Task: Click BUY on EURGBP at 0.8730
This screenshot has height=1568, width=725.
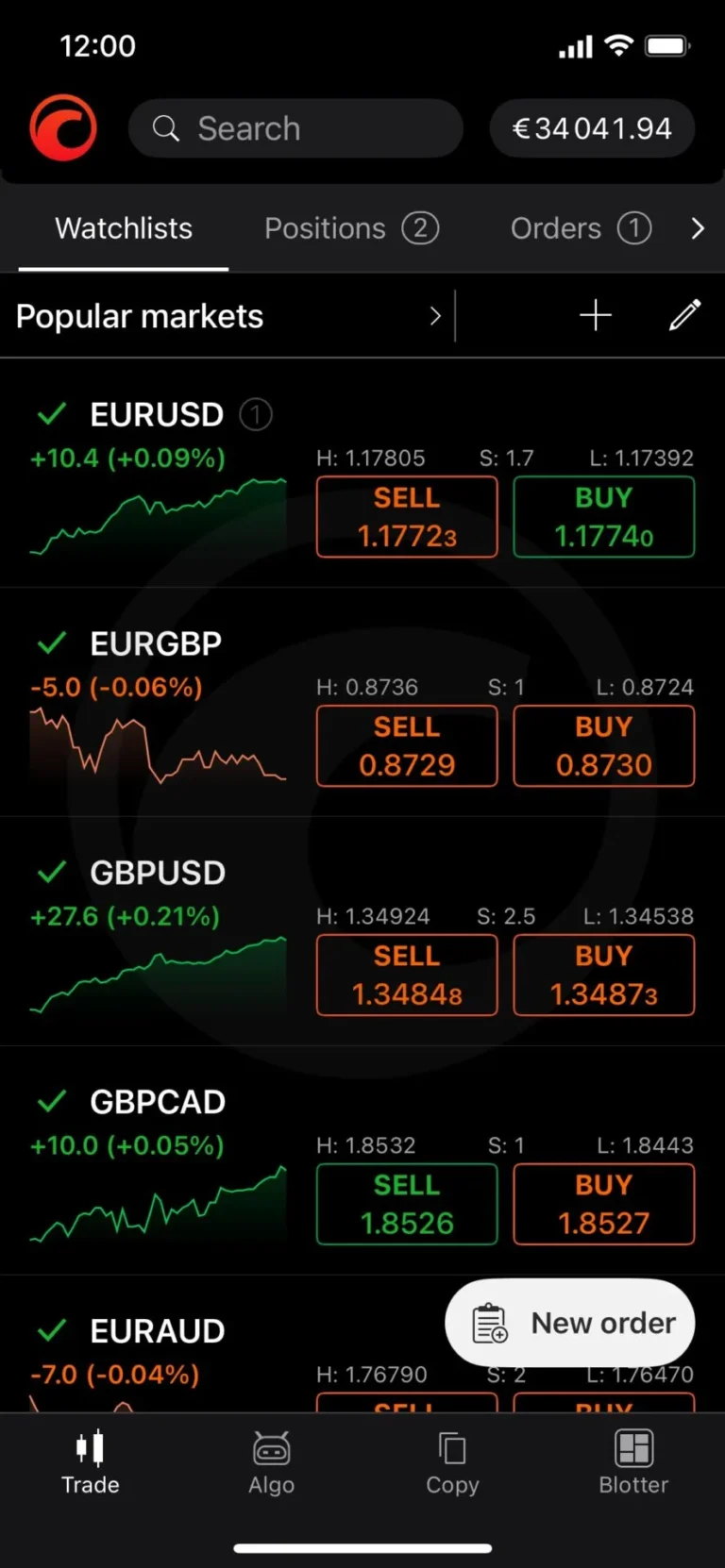Action: click(603, 745)
